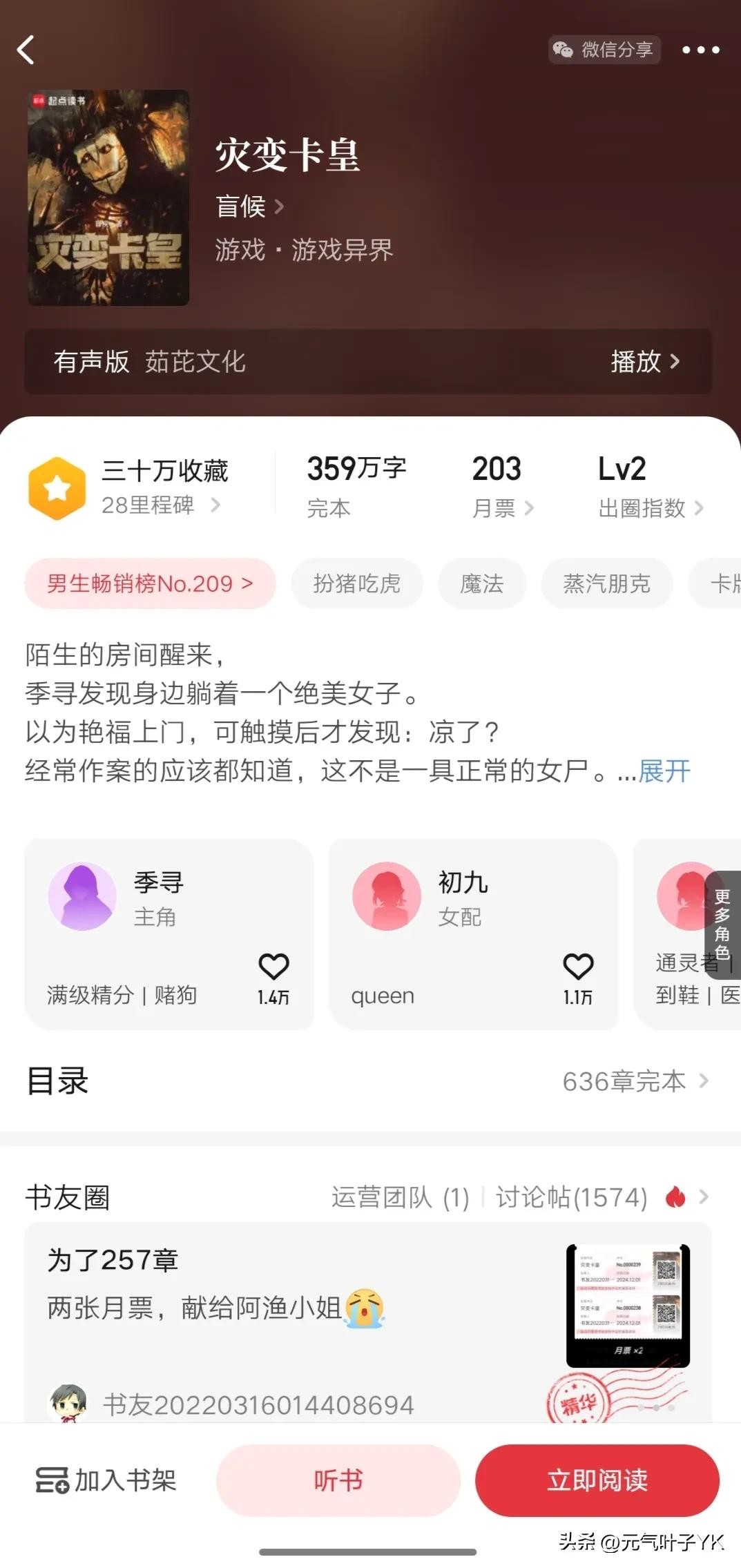Viewport: 741px width, 1568px height.
Task: Begin reading with 立即阅读
Action: pyautogui.click(x=597, y=1480)
